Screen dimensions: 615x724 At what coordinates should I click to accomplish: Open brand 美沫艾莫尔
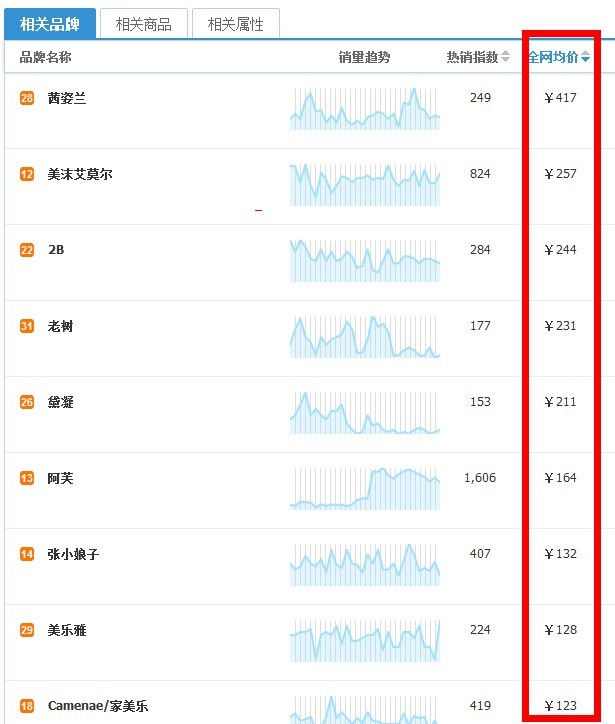[x=80, y=174]
